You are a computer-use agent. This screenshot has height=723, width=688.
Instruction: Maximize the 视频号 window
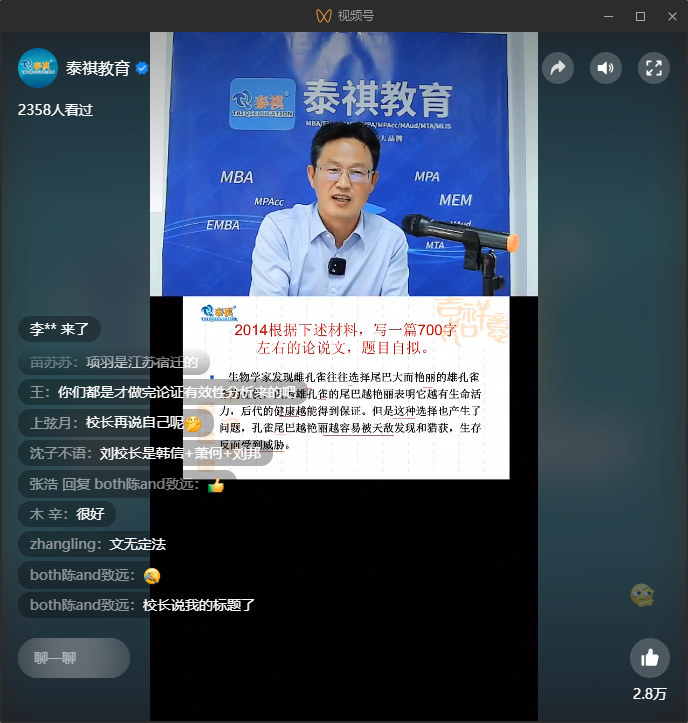[x=640, y=15]
